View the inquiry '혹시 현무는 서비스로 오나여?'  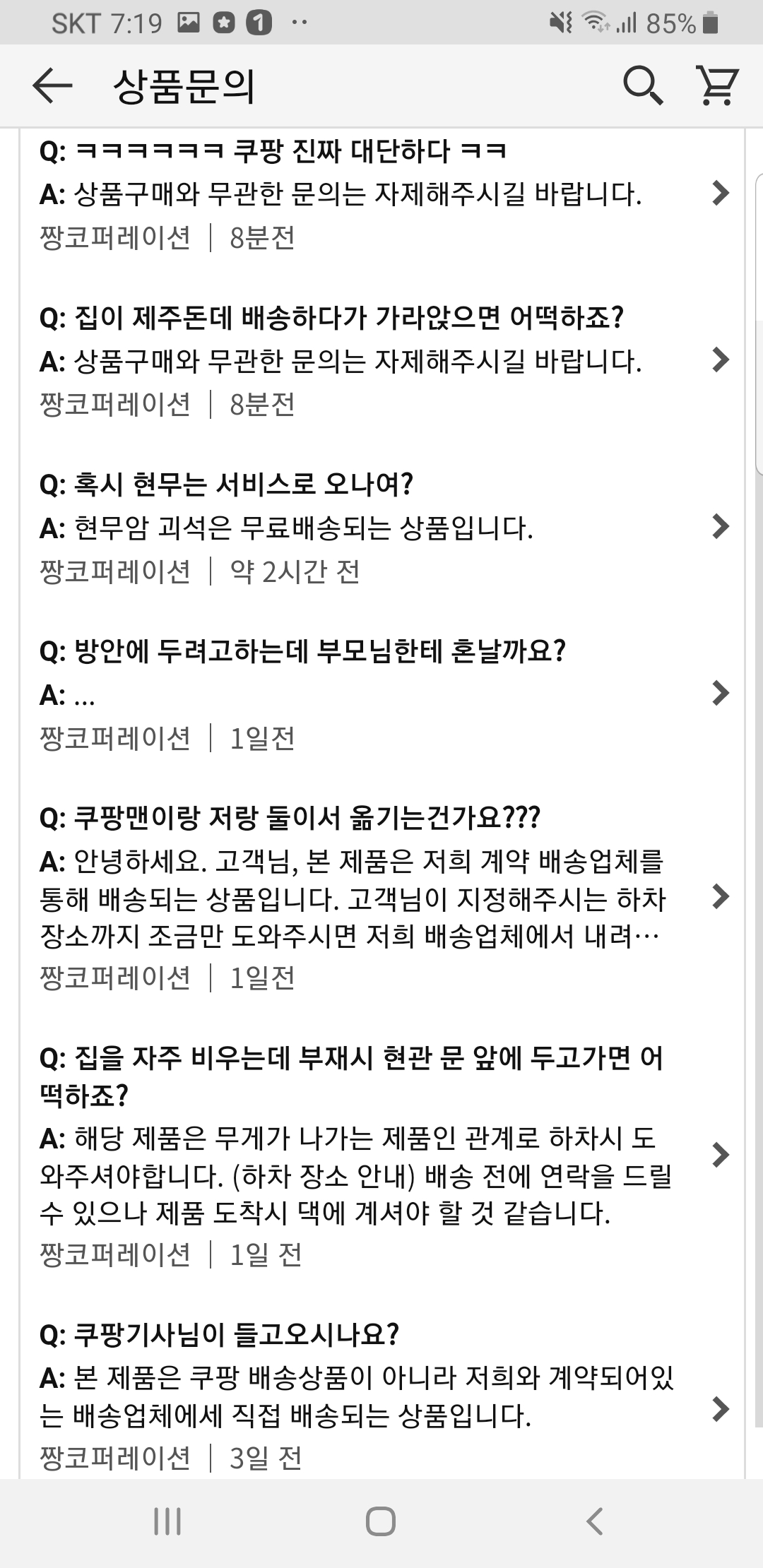tap(381, 527)
